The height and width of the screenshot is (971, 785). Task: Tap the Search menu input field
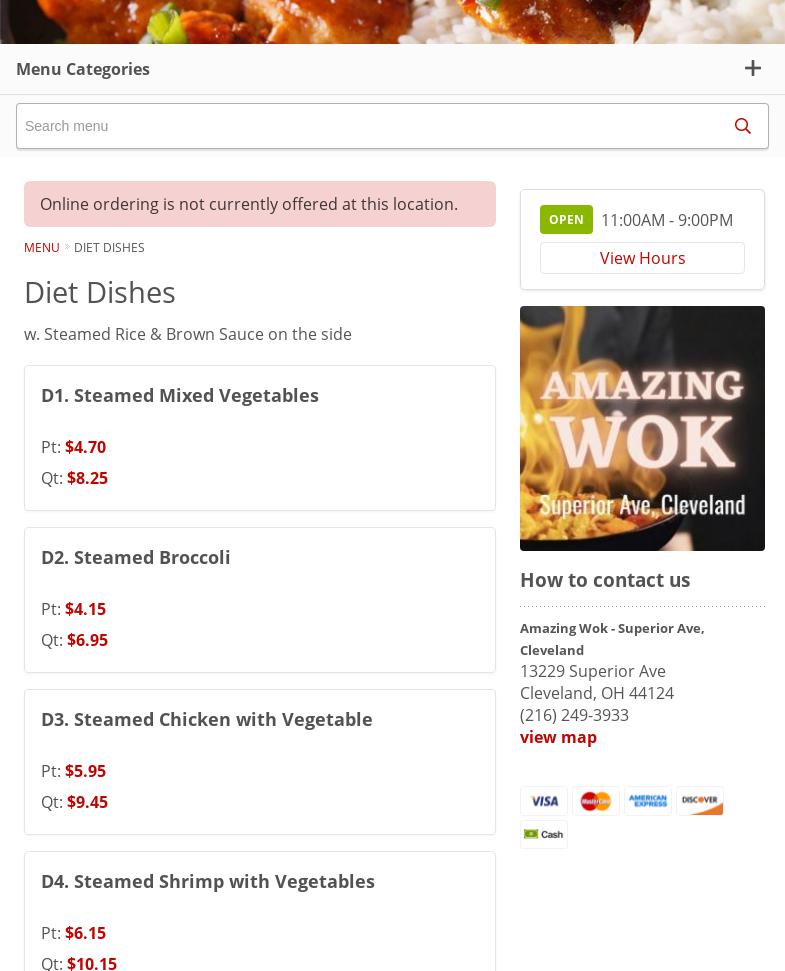(365, 126)
